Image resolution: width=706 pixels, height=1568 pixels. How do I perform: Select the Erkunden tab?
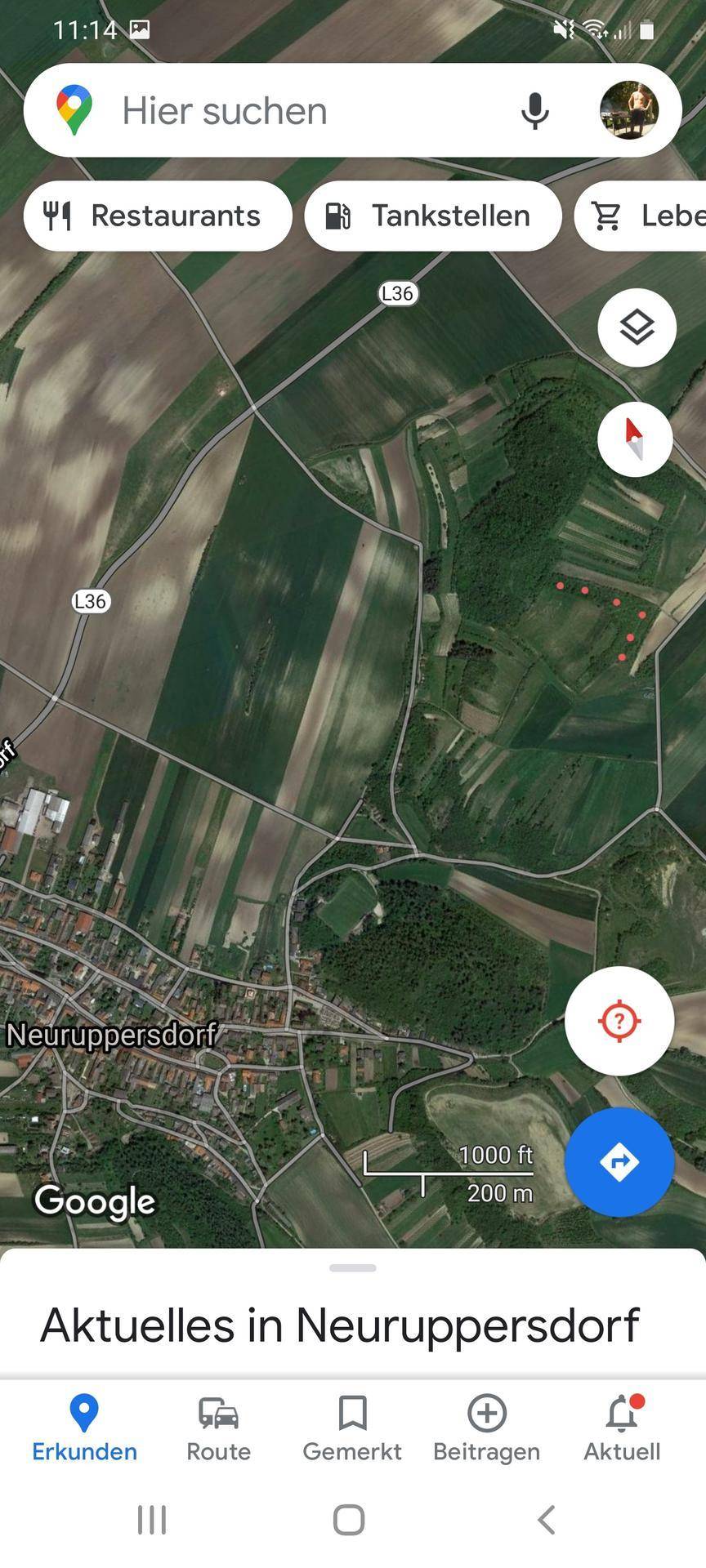(84, 1428)
